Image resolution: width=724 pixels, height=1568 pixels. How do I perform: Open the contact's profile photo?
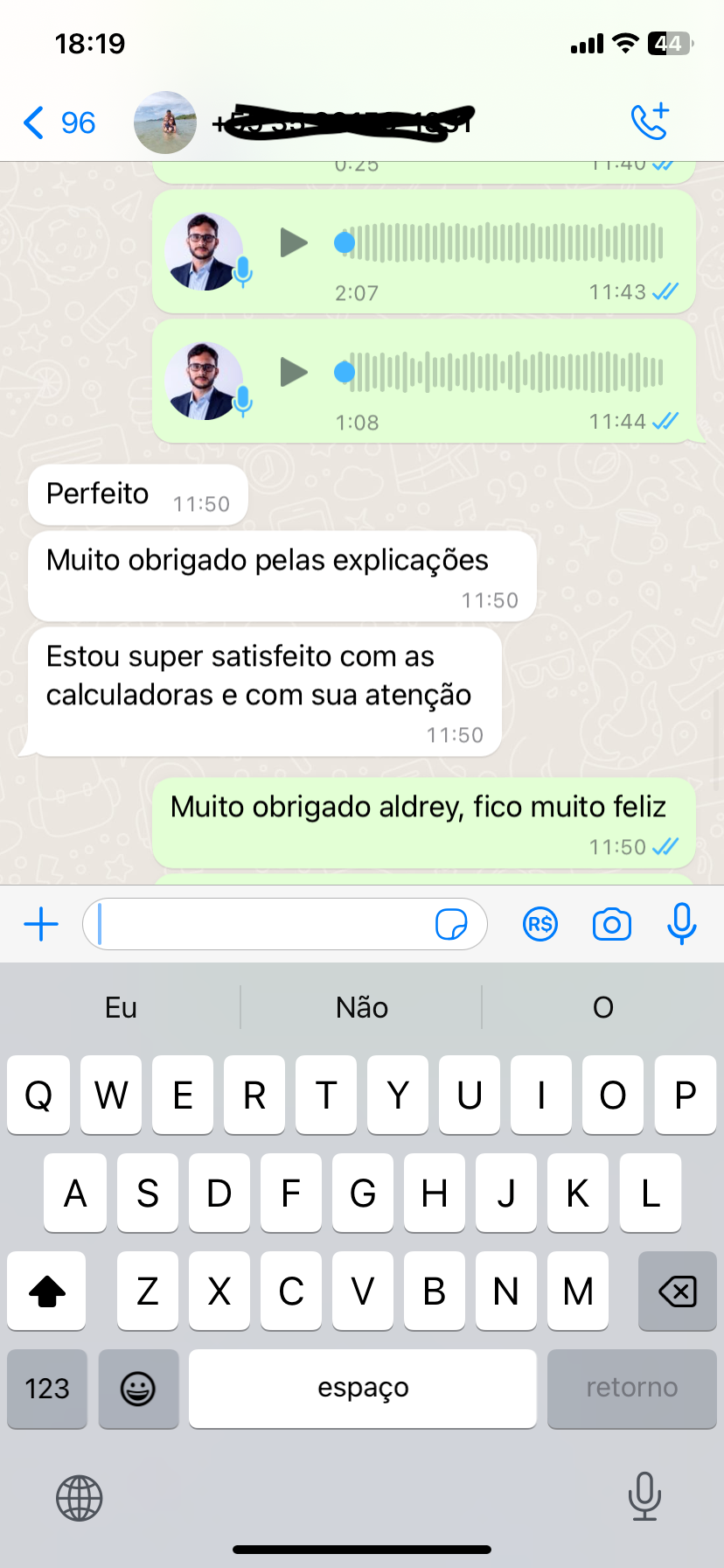pos(165,123)
